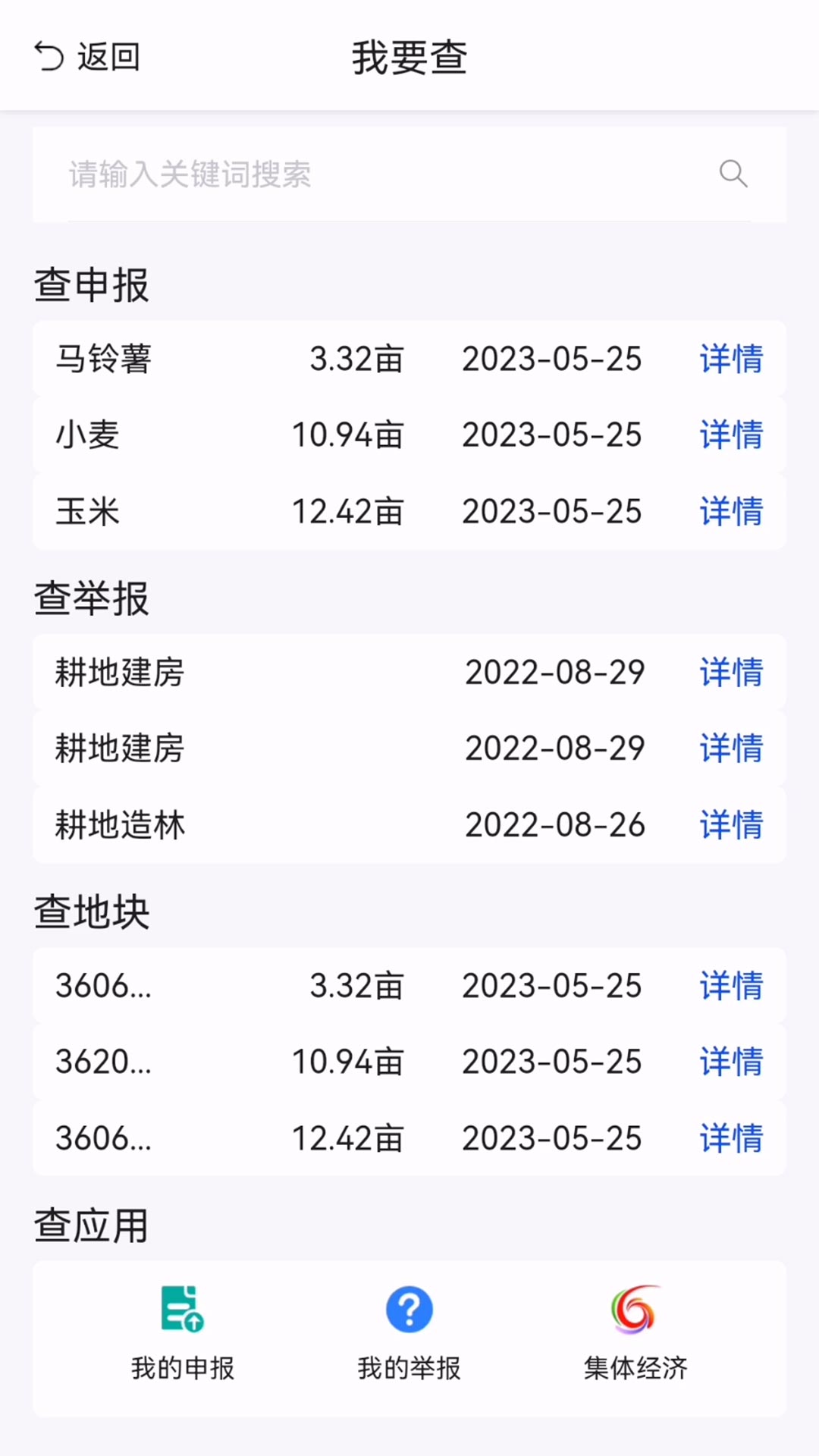This screenshot has width=819, height=1456.
Task: Tap the 查举报 section header
Action: (91, 599)
